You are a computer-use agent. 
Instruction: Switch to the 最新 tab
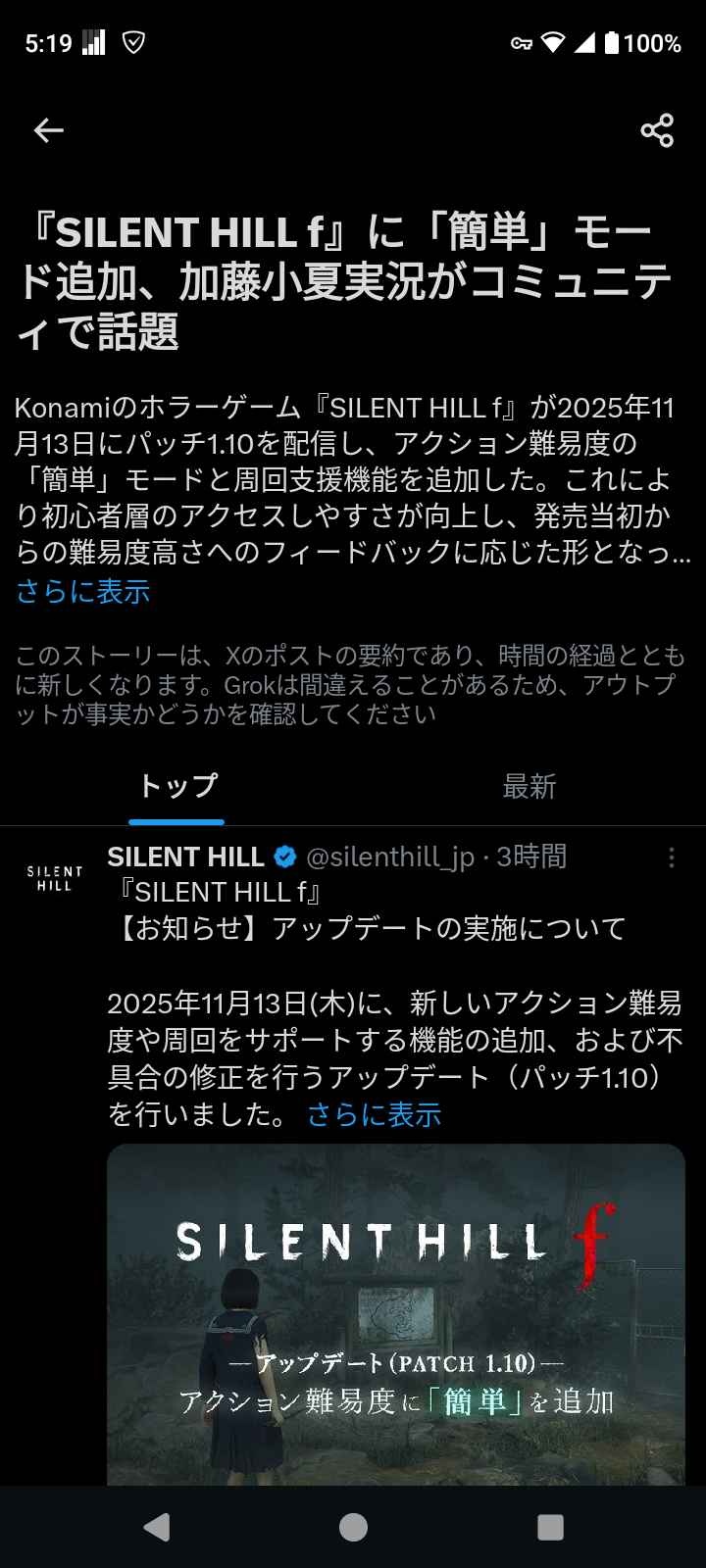[x=529, y=786]
